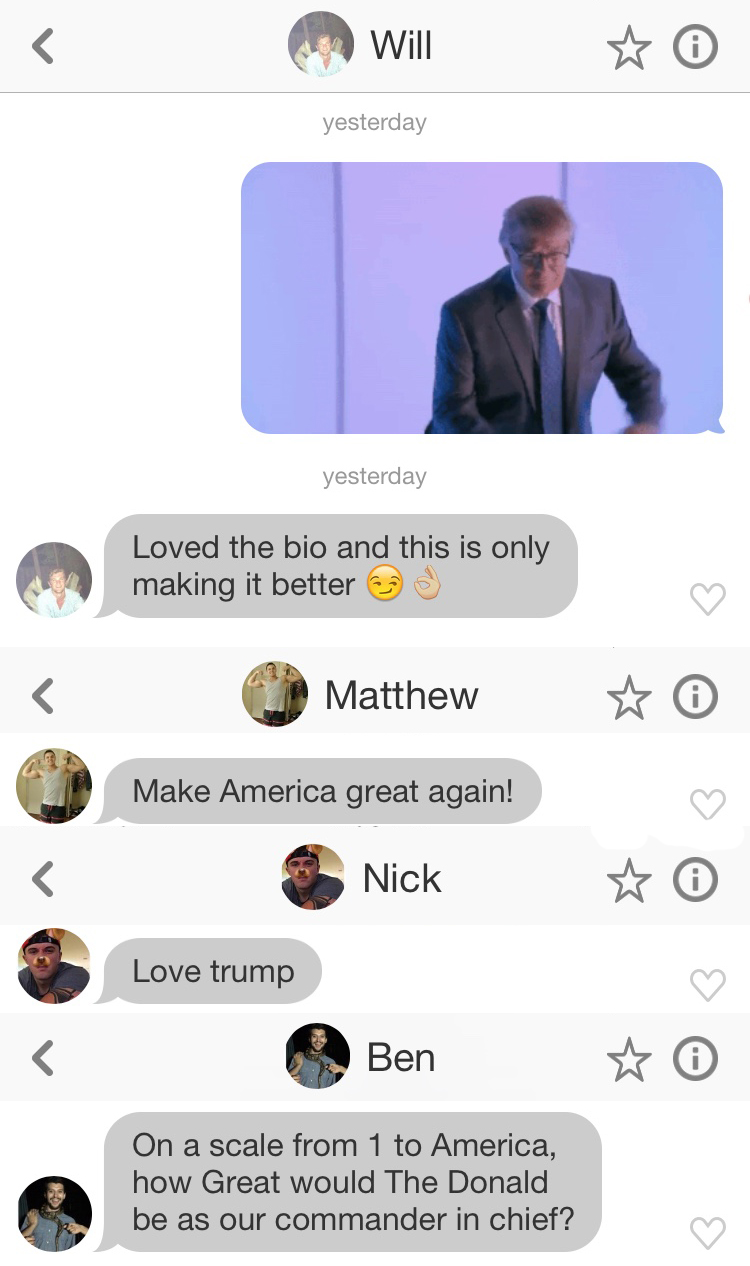Open the GIF sent to Will
This screenshot has width=750, height=1266.
pyautogui.click(x=482, y=298)
